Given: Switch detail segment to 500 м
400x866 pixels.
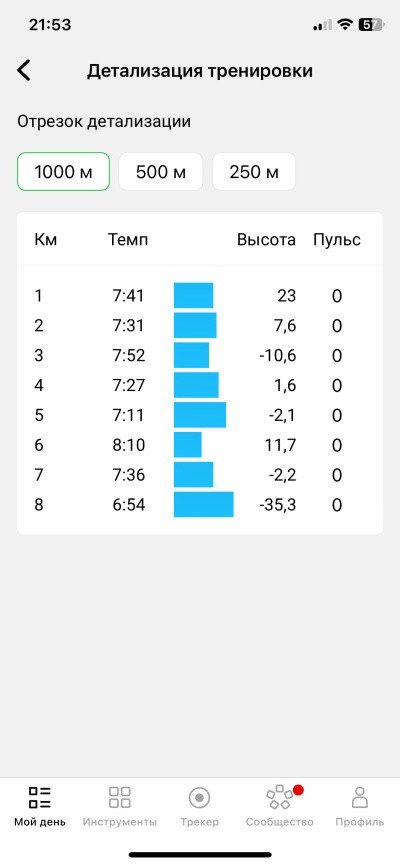Looking at the screenshot, I should tap(161, 172).
